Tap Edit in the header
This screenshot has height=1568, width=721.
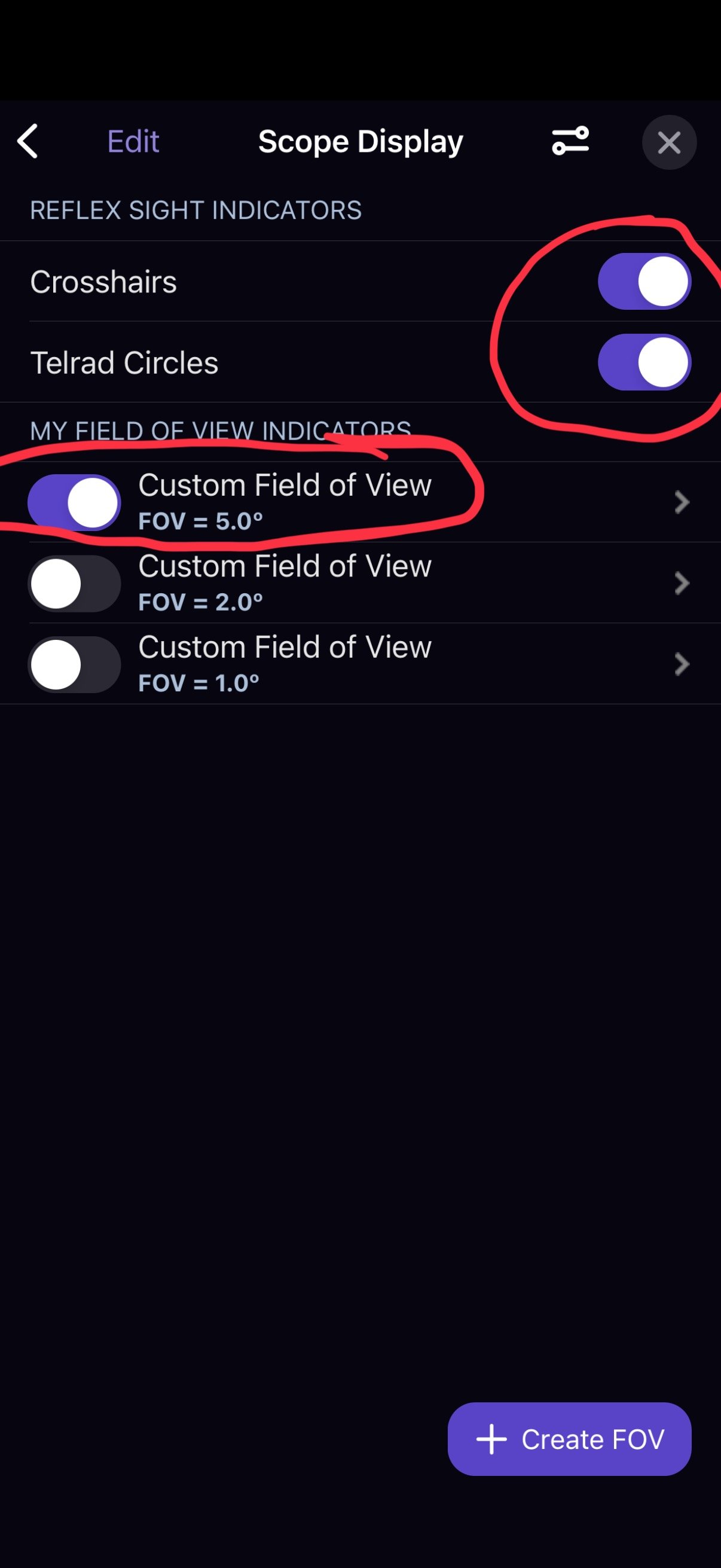(x=133, y=142)
